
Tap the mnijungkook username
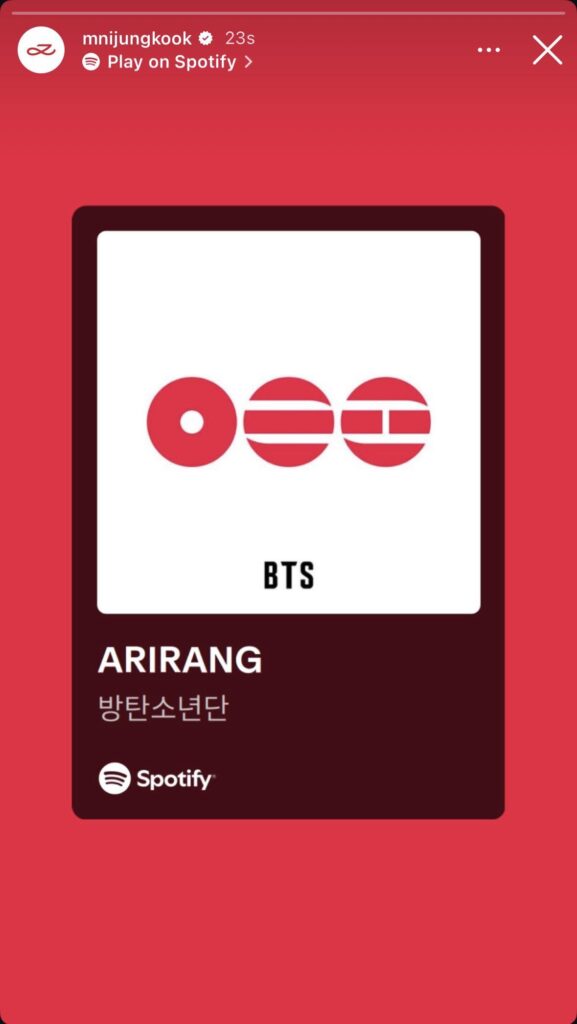tap(137, 39)
